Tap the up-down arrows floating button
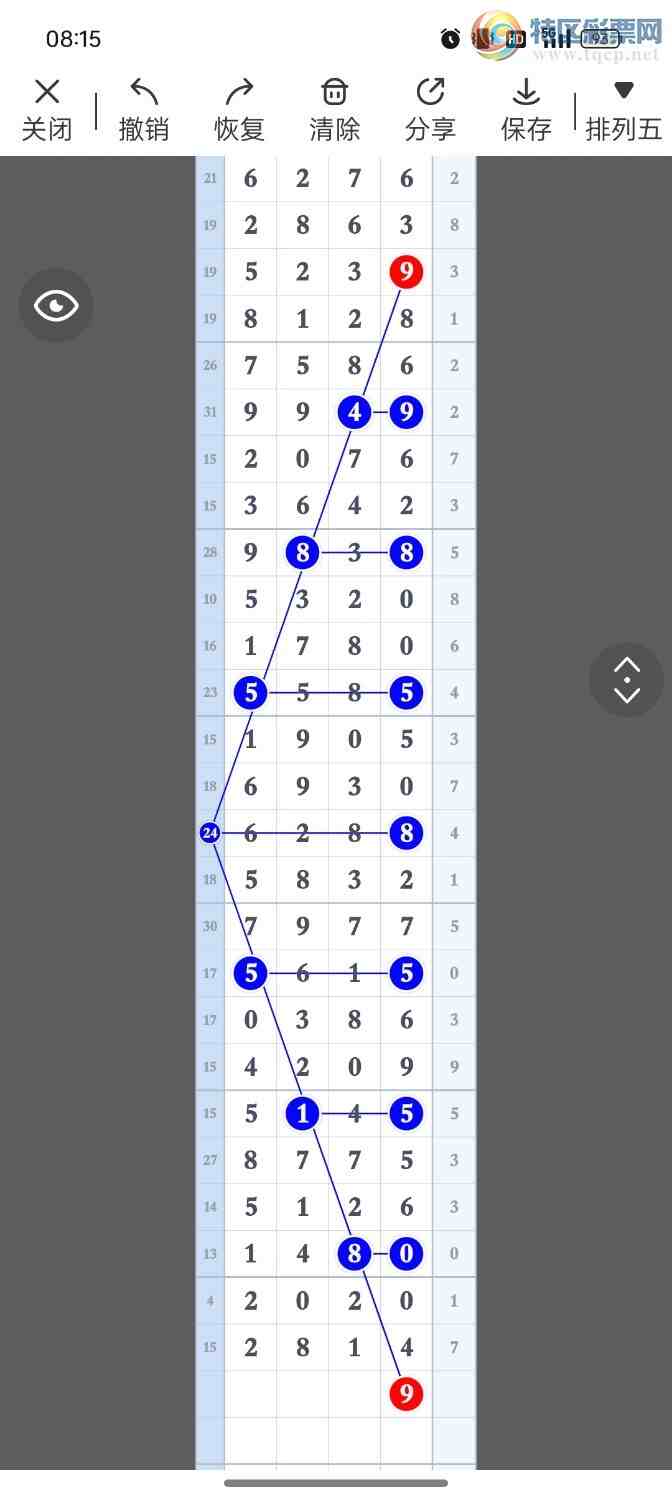Image resolution: width=672 pixels, height=1500 pixels. click(626, 680)
